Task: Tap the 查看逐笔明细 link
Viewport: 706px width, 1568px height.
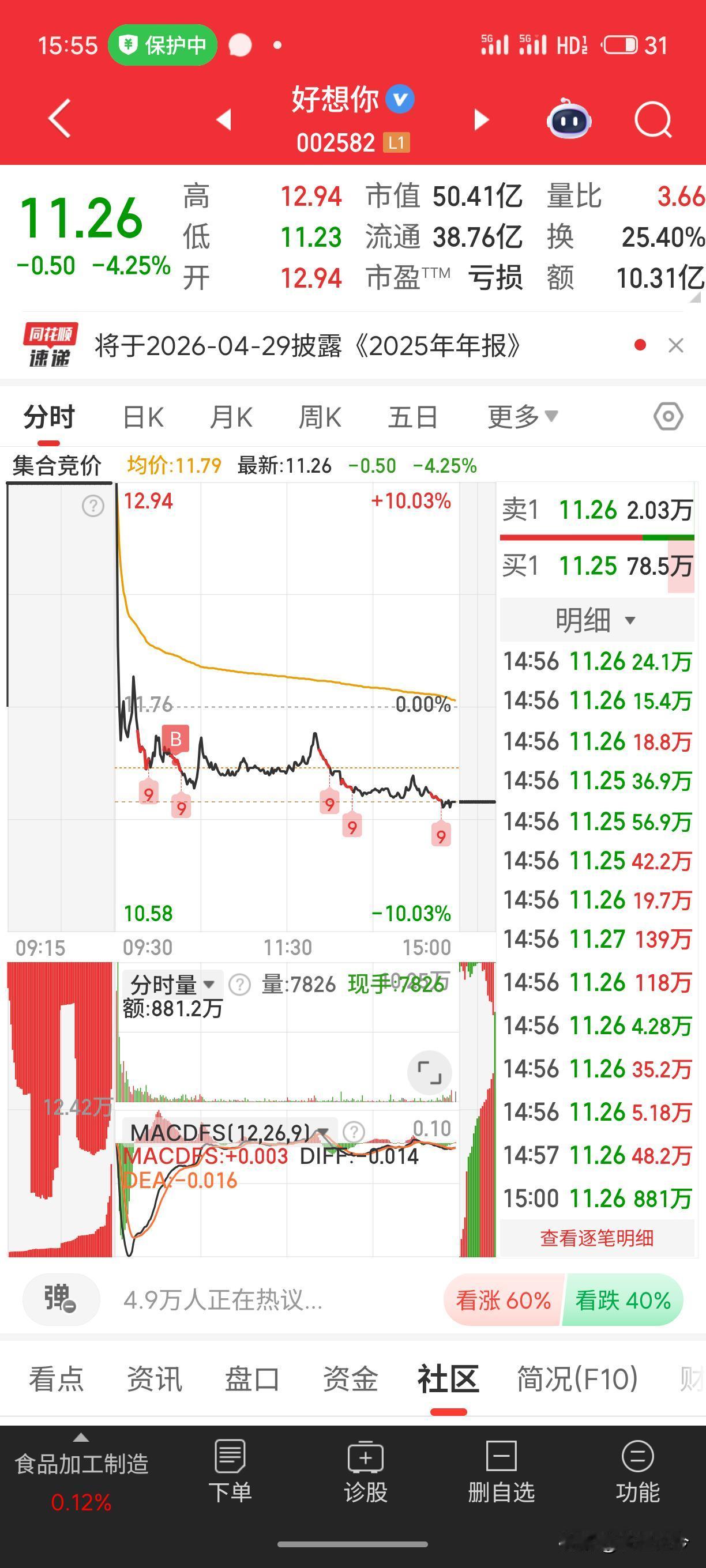Action: (x=597, y=1238)
